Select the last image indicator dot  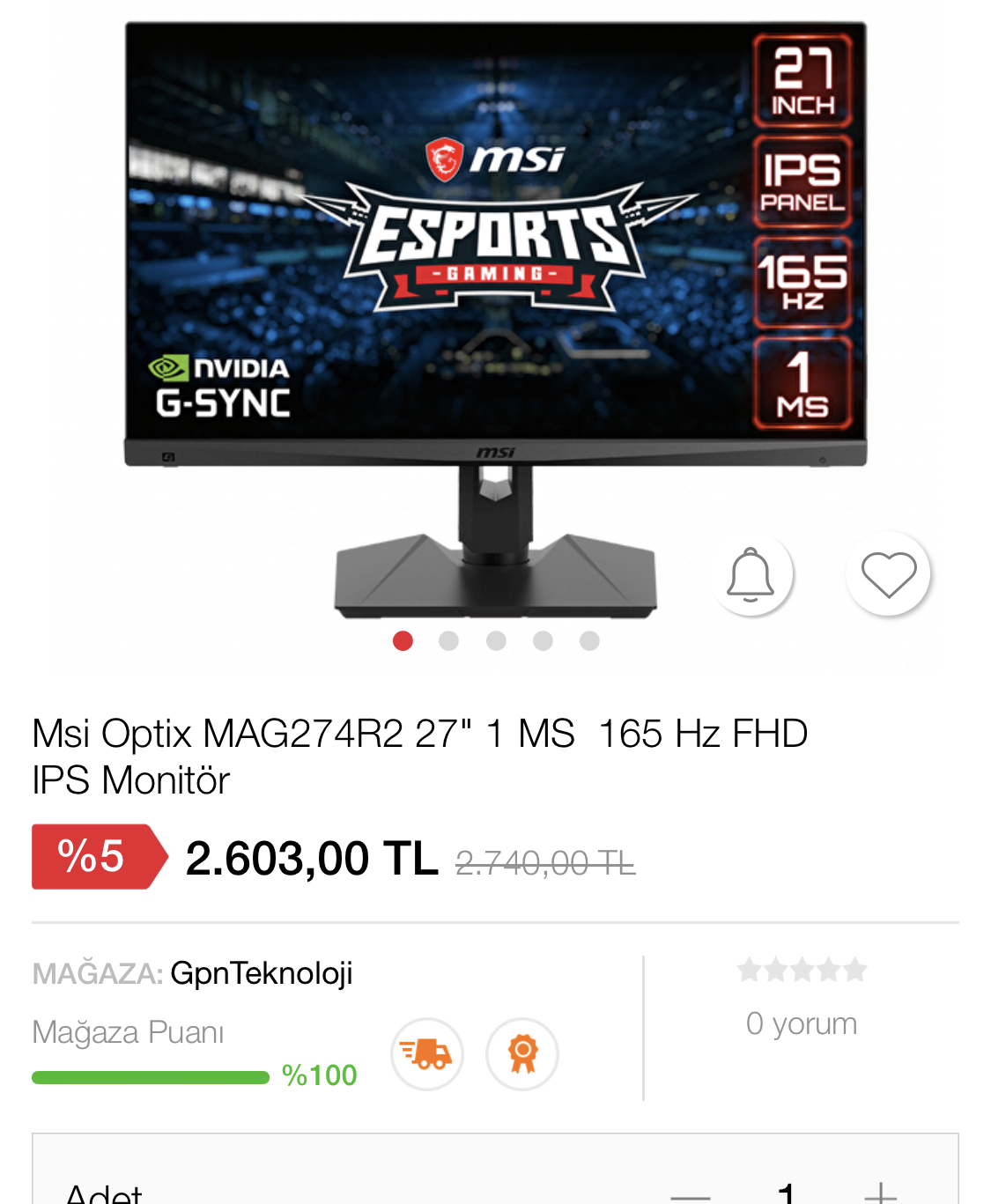pyautogui.click(x=589, y=641)
